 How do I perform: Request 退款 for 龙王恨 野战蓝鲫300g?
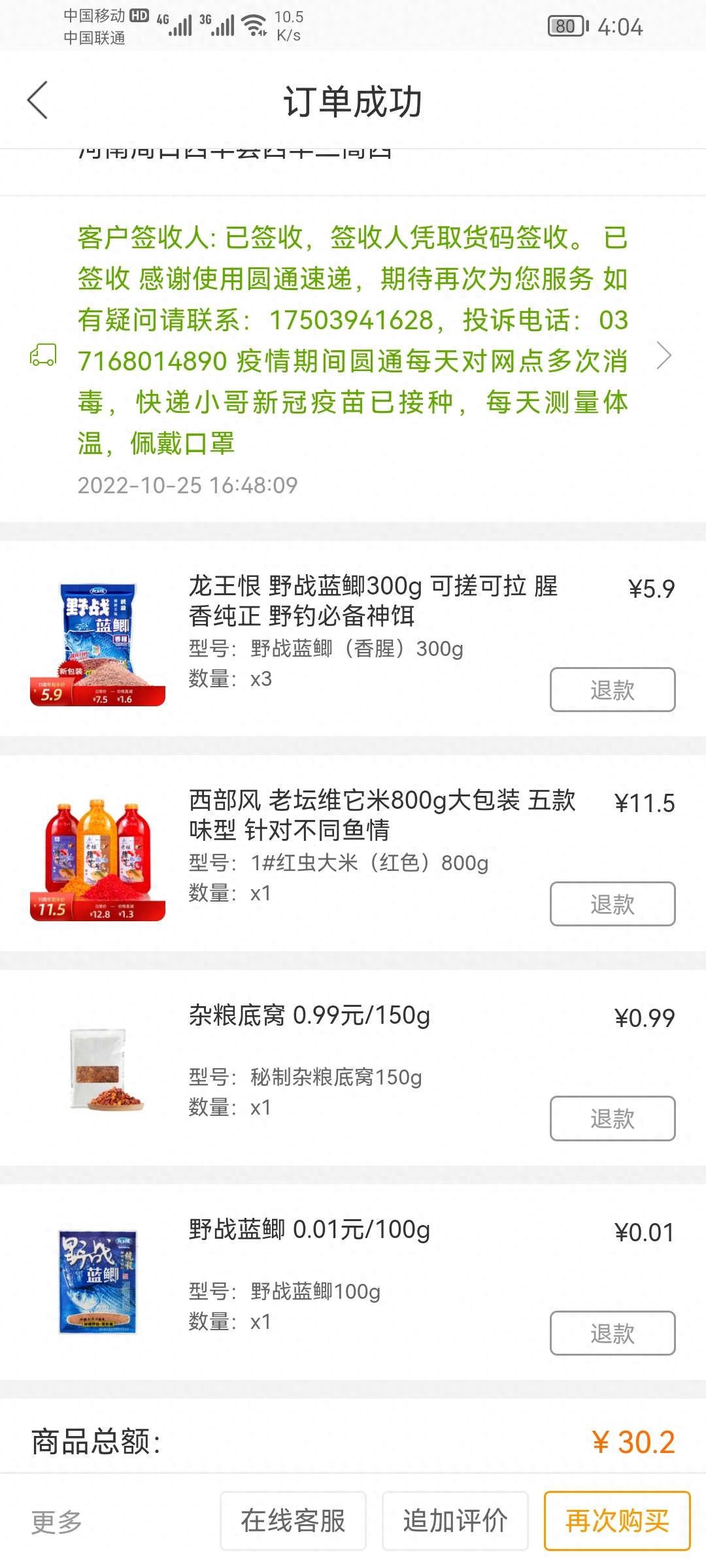[x=612, y=689]
